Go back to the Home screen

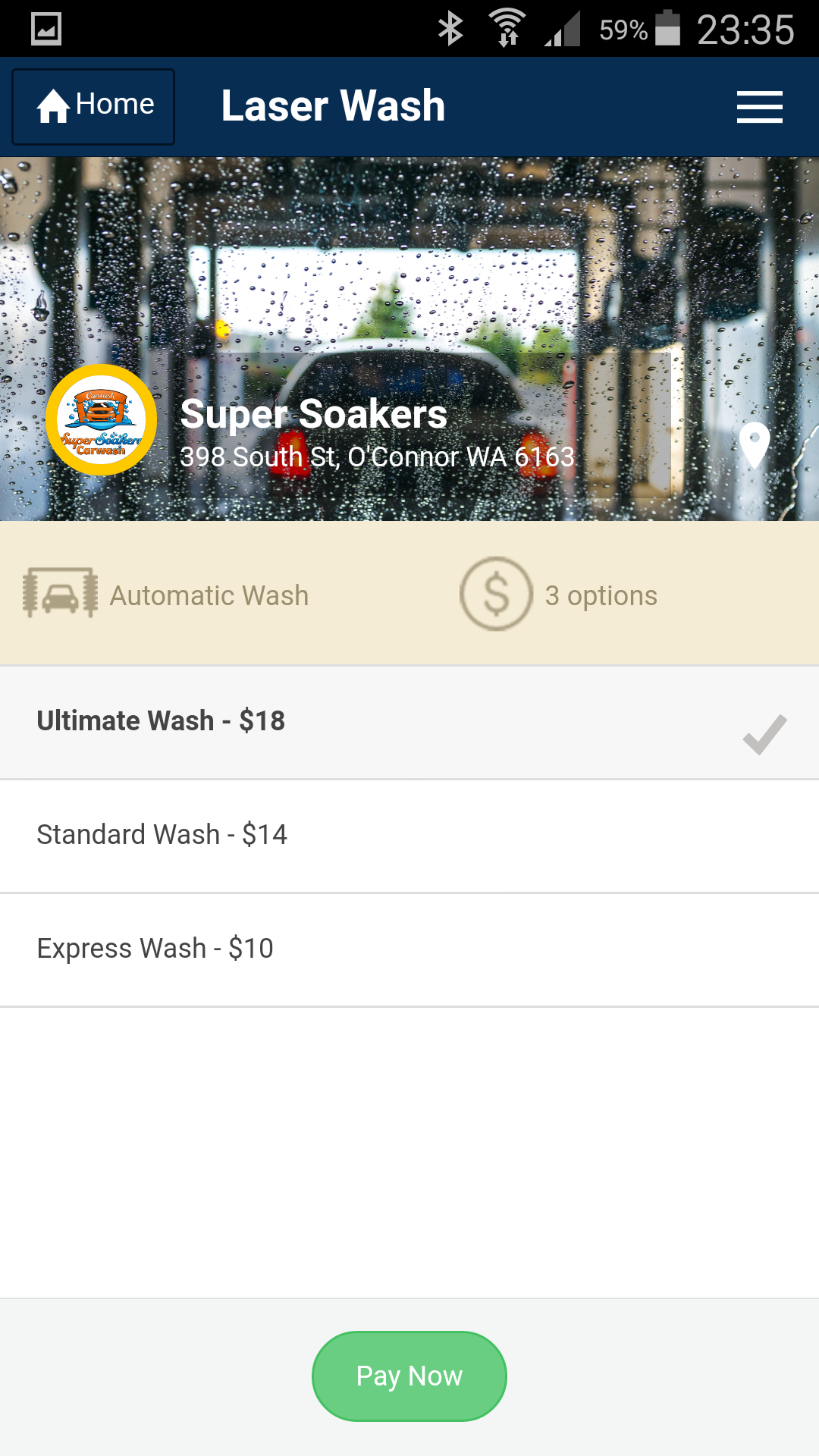click(93, 106)
